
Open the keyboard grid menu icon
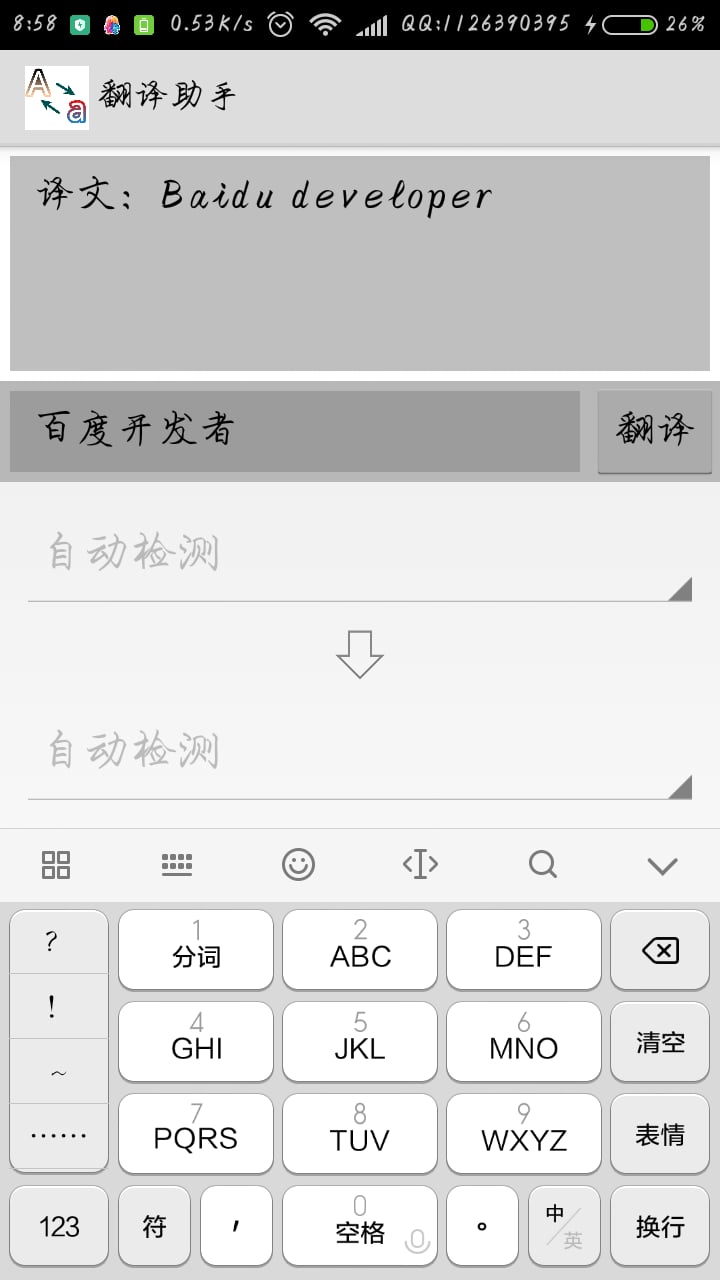(56, 865)
